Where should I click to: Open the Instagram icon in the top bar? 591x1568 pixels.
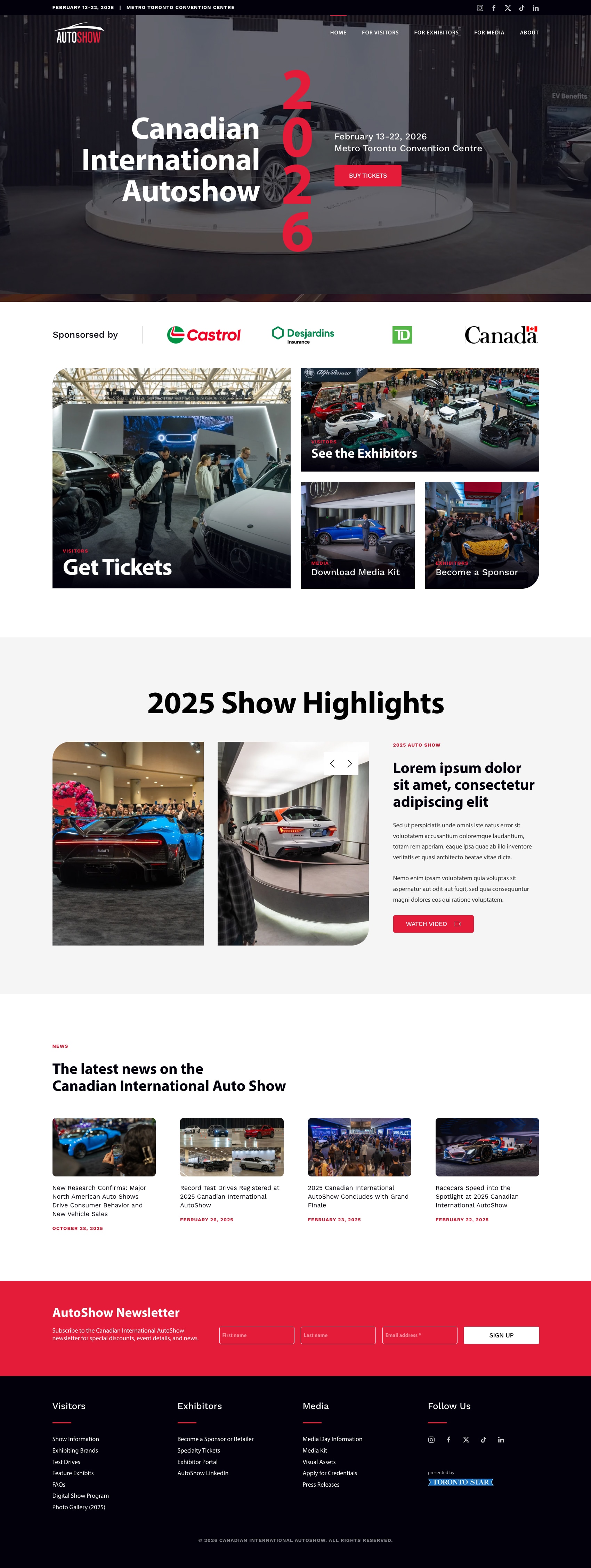tap(480, 8)
